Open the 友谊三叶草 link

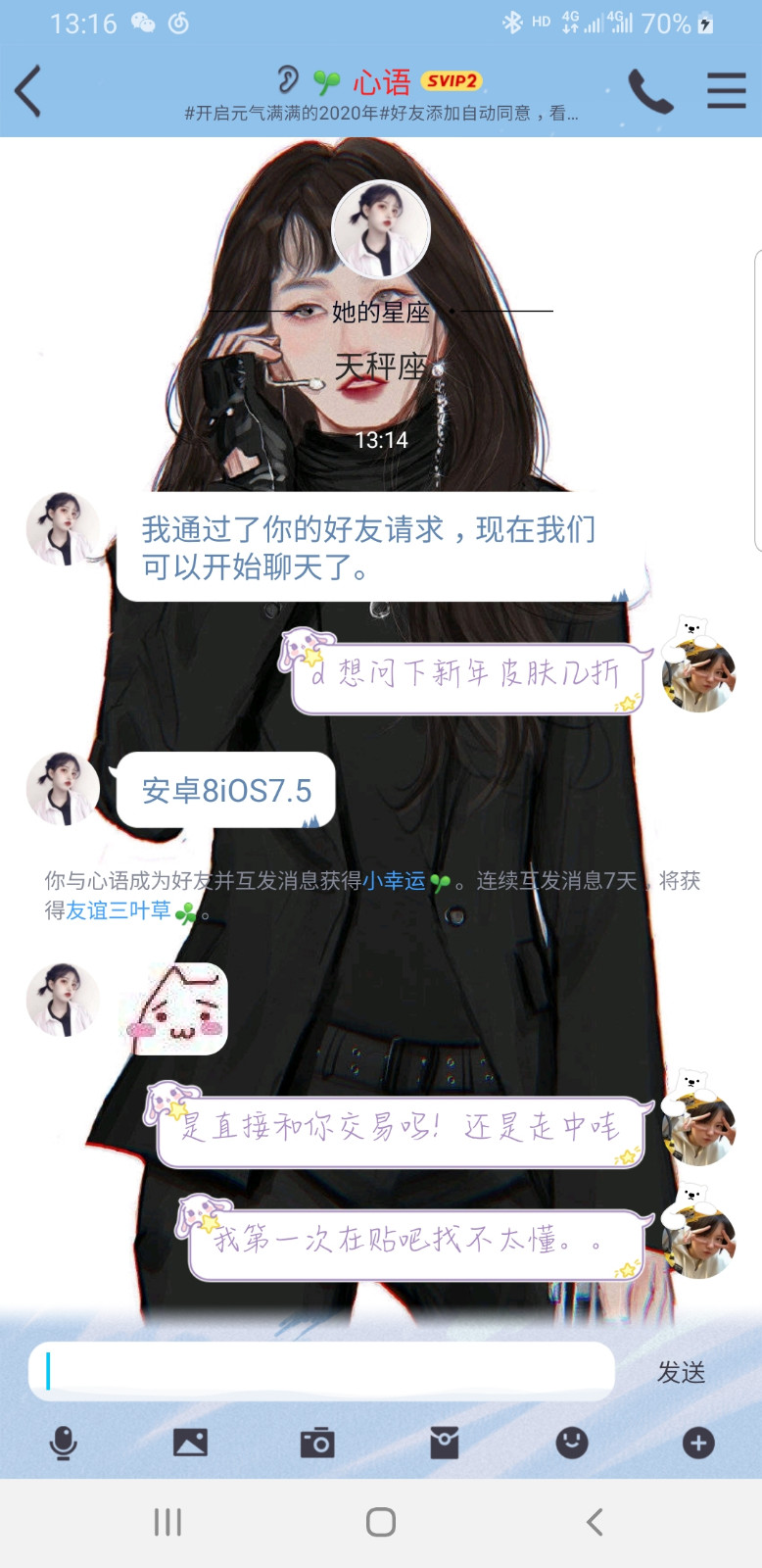[x=119, y=910]
